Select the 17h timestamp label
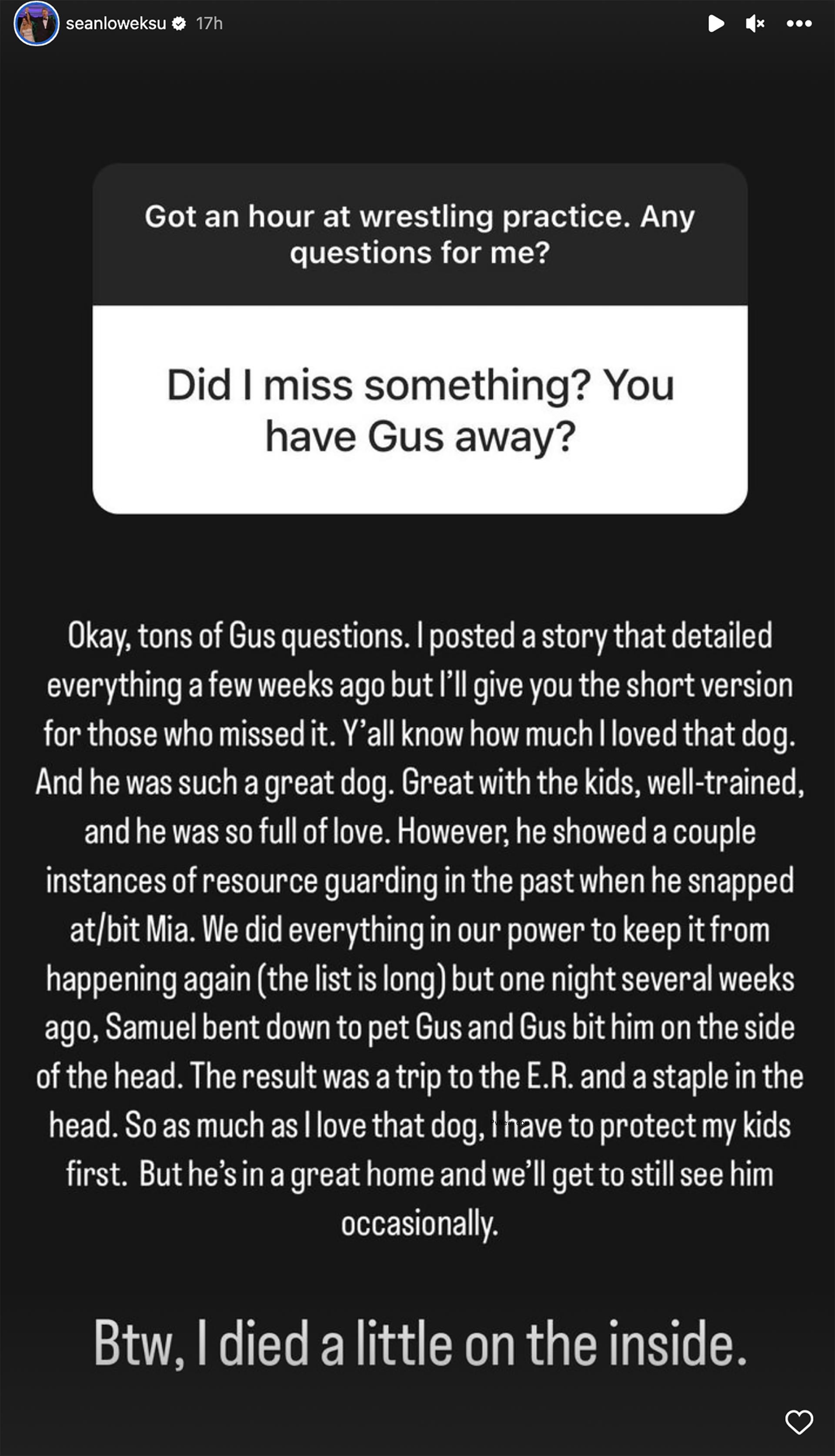This screenshot has width=835, height=1456. tap(209, 24)
